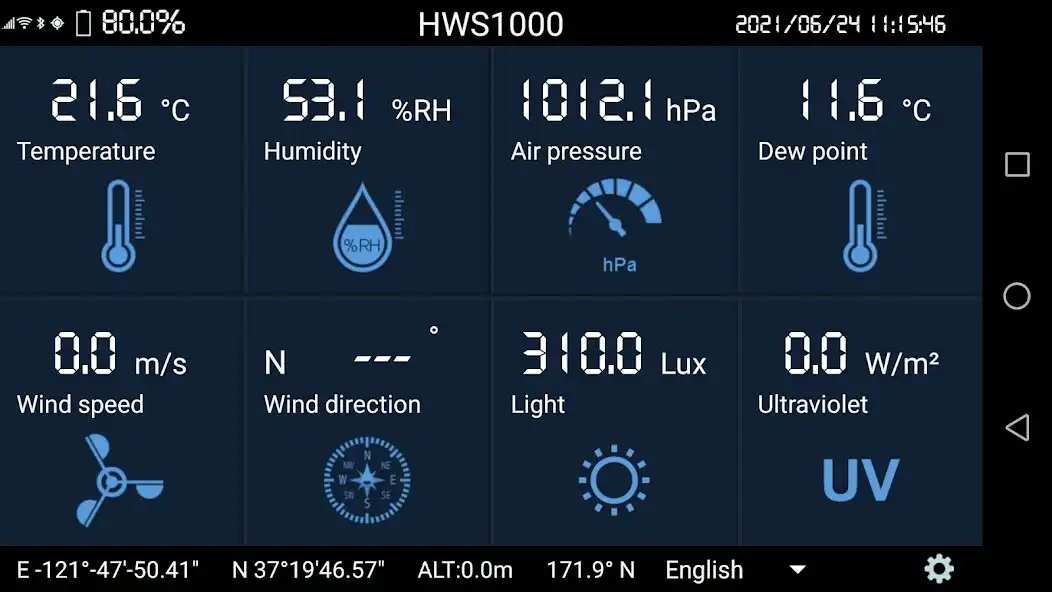1052x592 pixels.
Task: Open the Humidity tile
Action: [x=367, y=170]
